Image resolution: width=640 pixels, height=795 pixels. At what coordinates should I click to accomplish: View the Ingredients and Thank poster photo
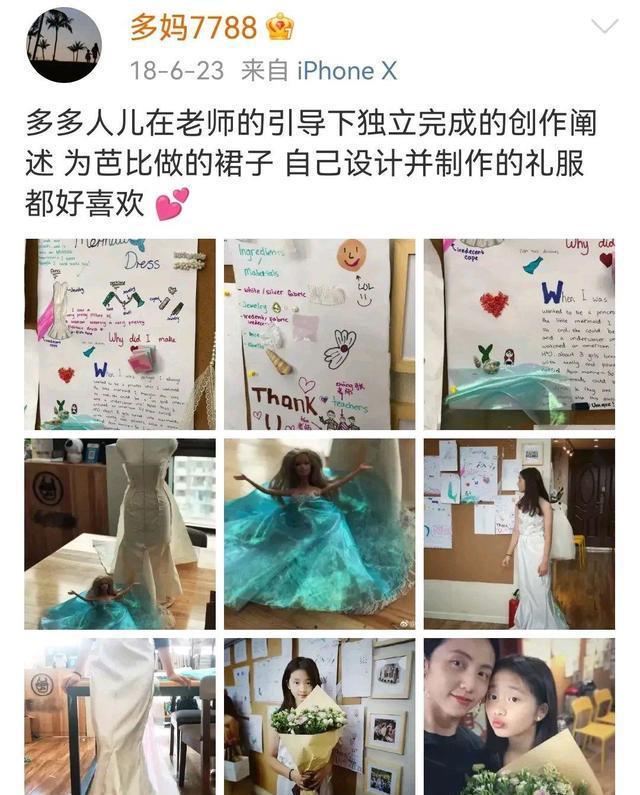click(319, 334)
